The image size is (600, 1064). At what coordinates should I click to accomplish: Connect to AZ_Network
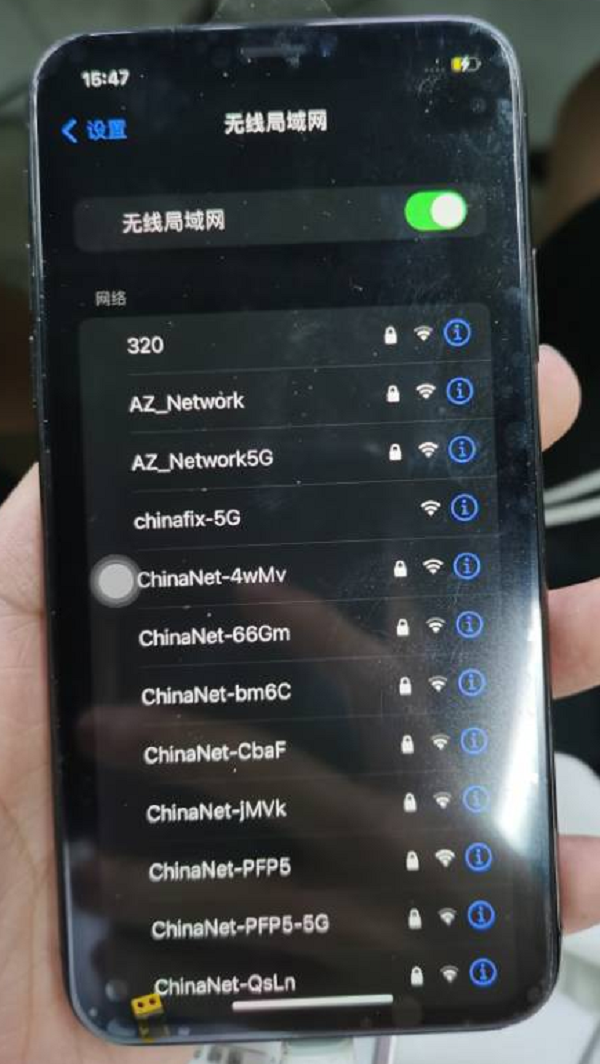click(186, 402)
